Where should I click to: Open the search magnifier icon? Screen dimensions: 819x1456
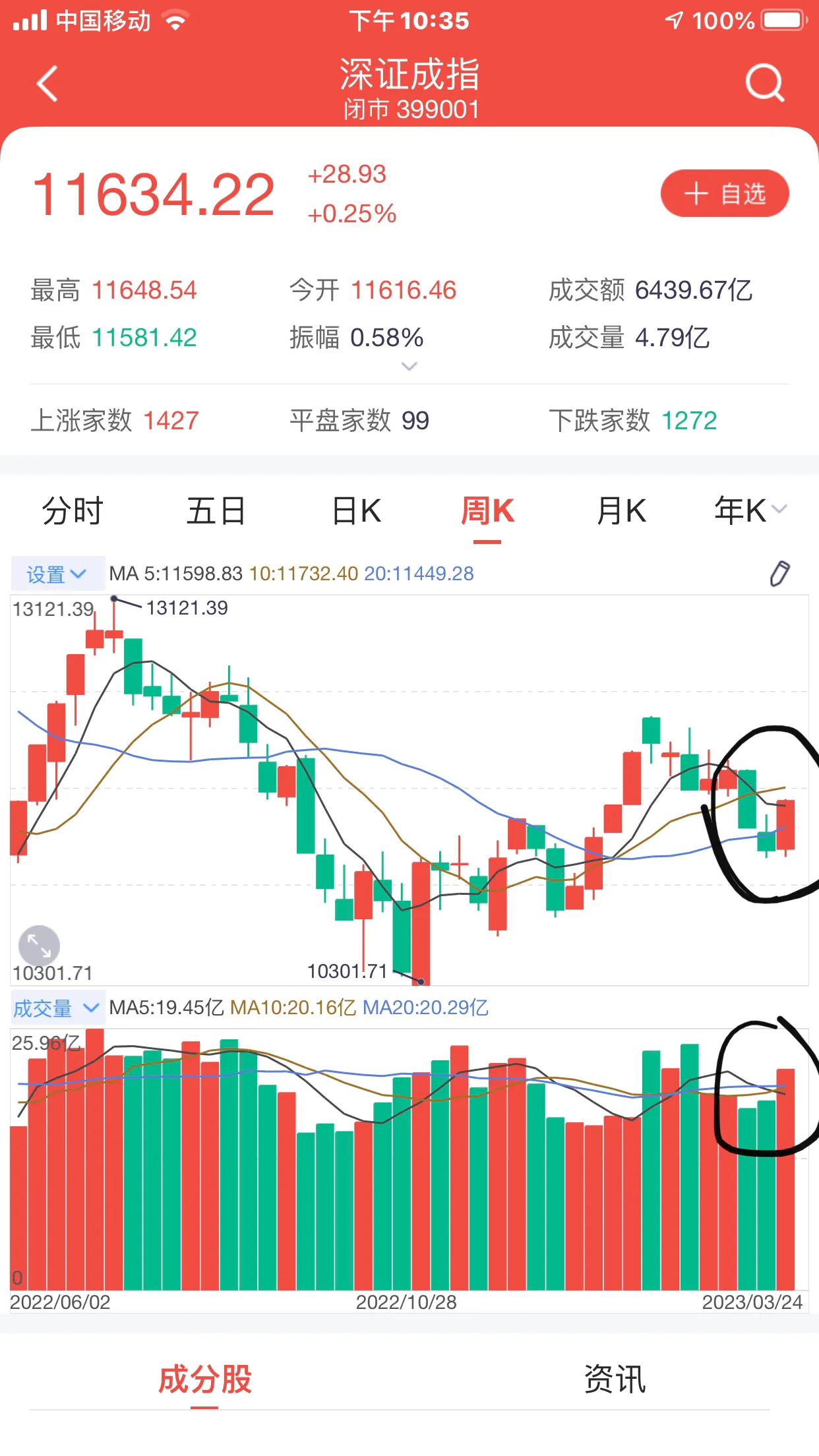pos(765,84)
